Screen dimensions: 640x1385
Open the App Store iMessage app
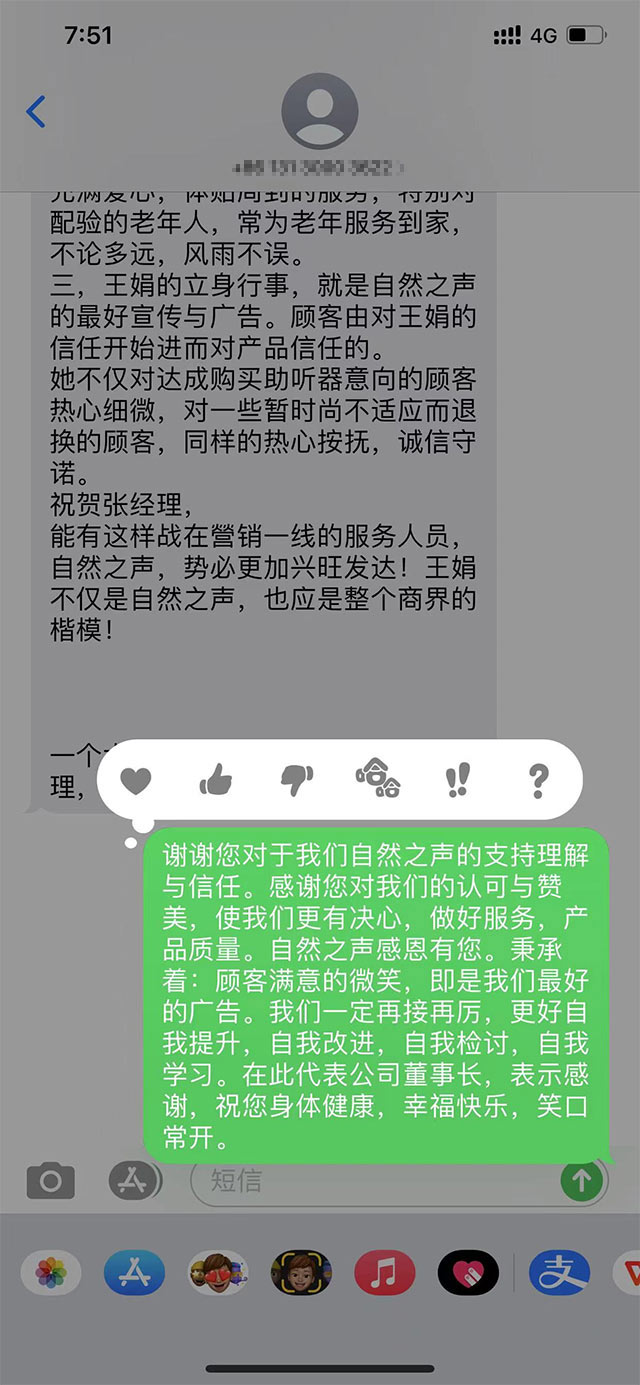pyautogui.click(x=134, y=1273)
